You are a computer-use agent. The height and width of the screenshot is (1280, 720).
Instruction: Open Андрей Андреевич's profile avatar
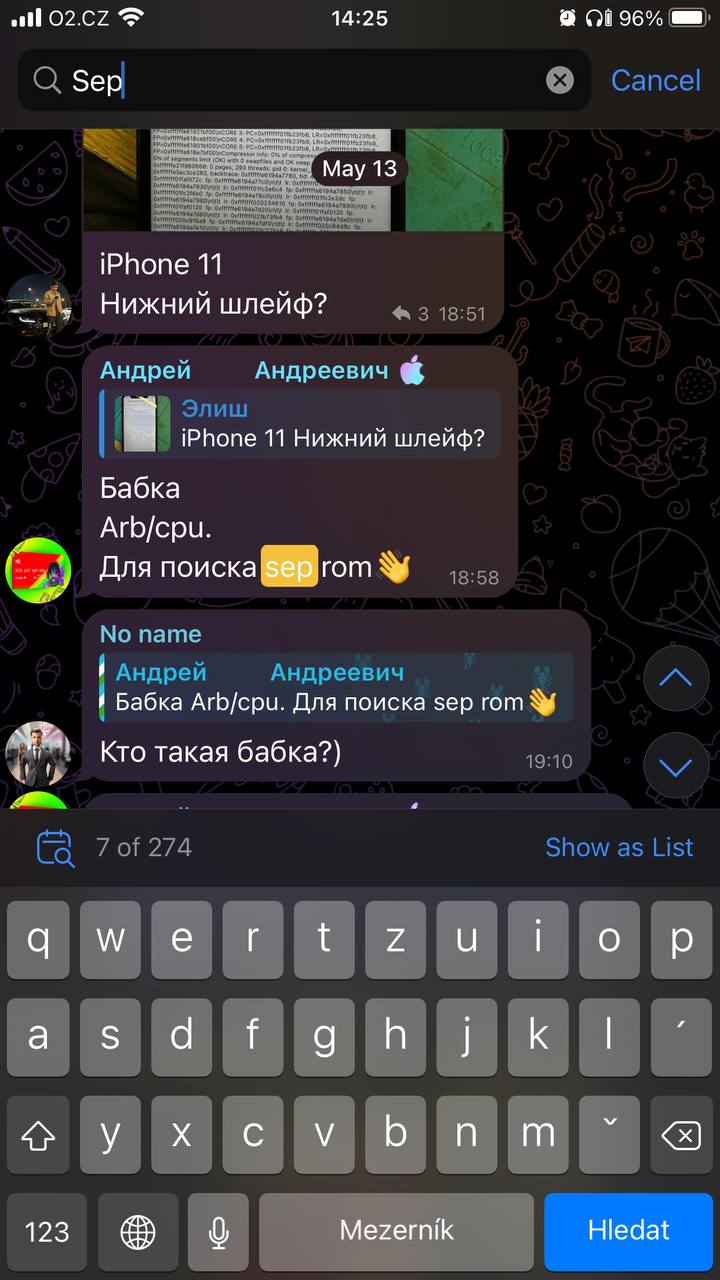[x=37, y=569]
